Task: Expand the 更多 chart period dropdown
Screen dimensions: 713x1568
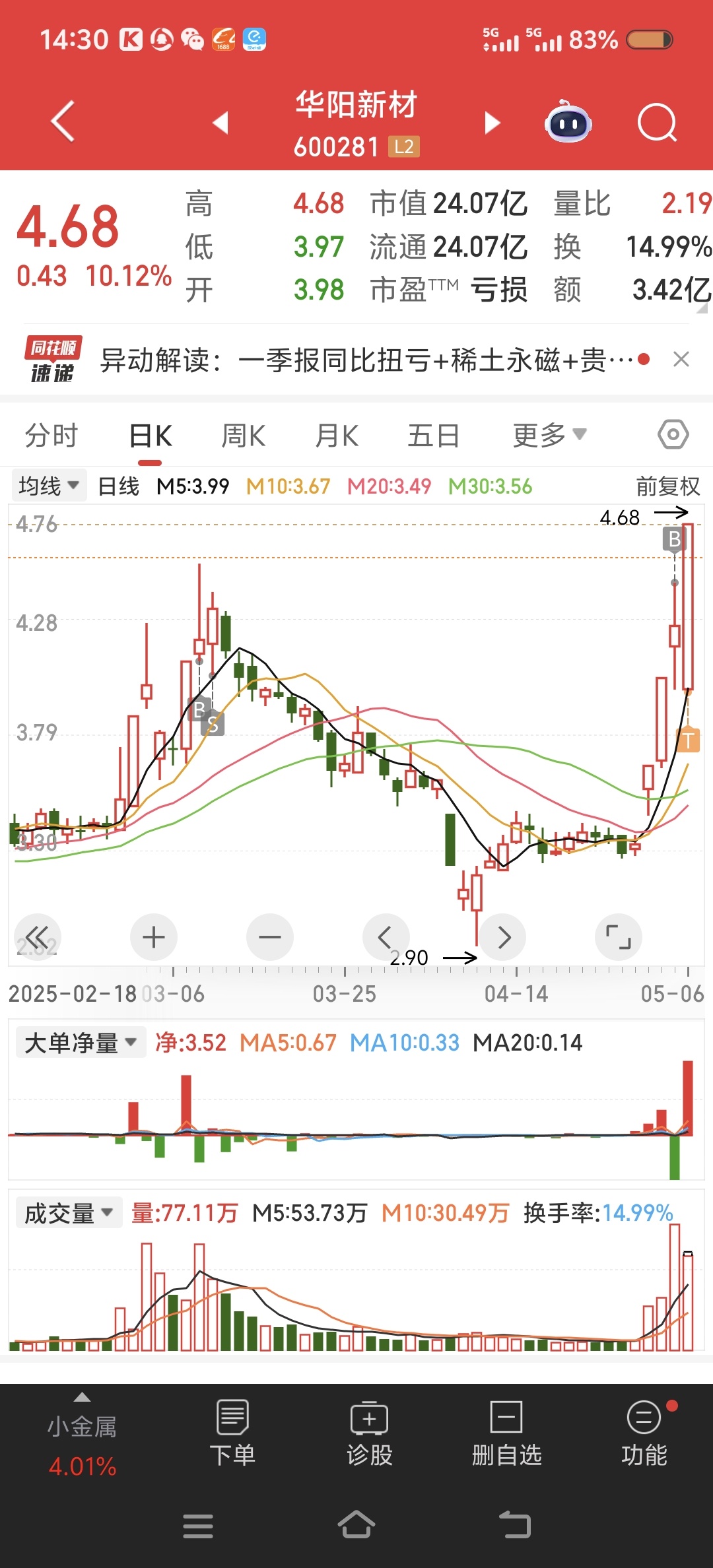Action: tap(549, 436)
